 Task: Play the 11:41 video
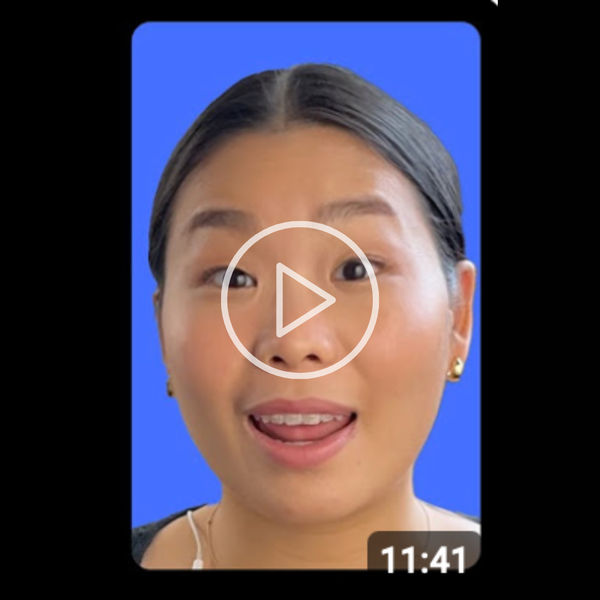[x=300, y=299]
